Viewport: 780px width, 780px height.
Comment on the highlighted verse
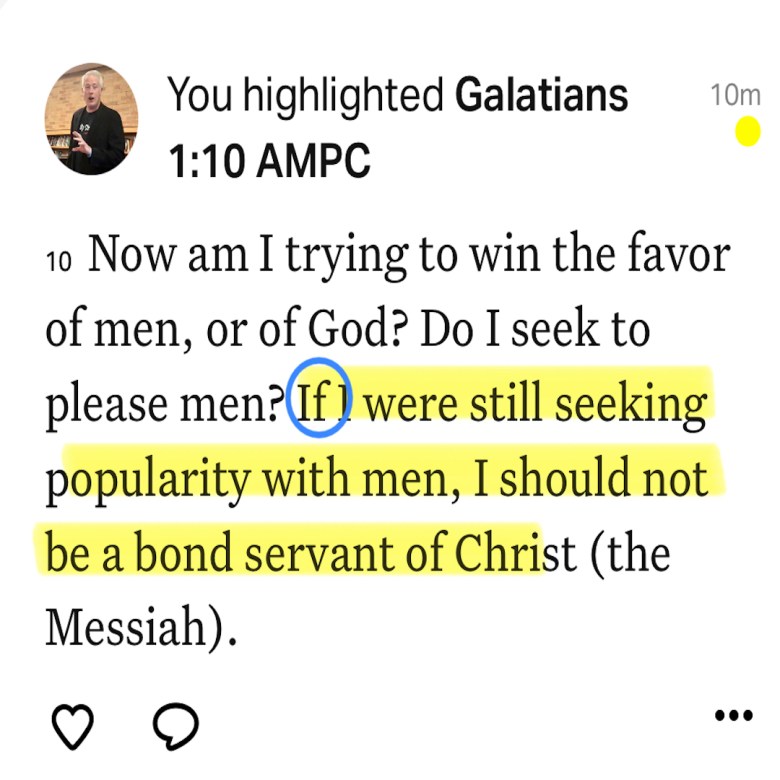(174, 726)
